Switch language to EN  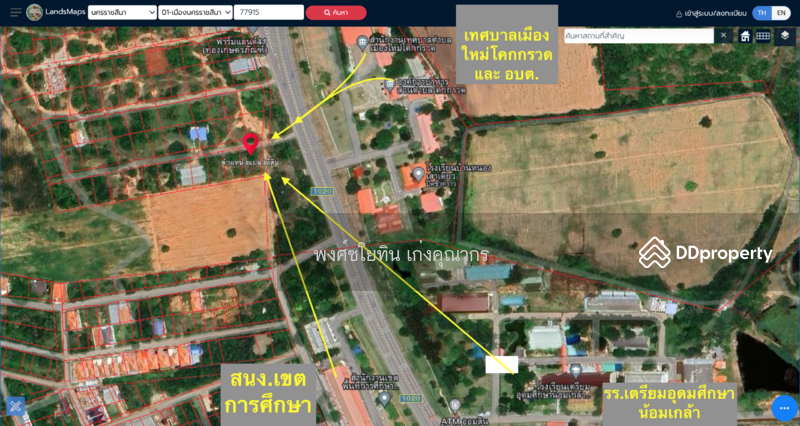781,13
